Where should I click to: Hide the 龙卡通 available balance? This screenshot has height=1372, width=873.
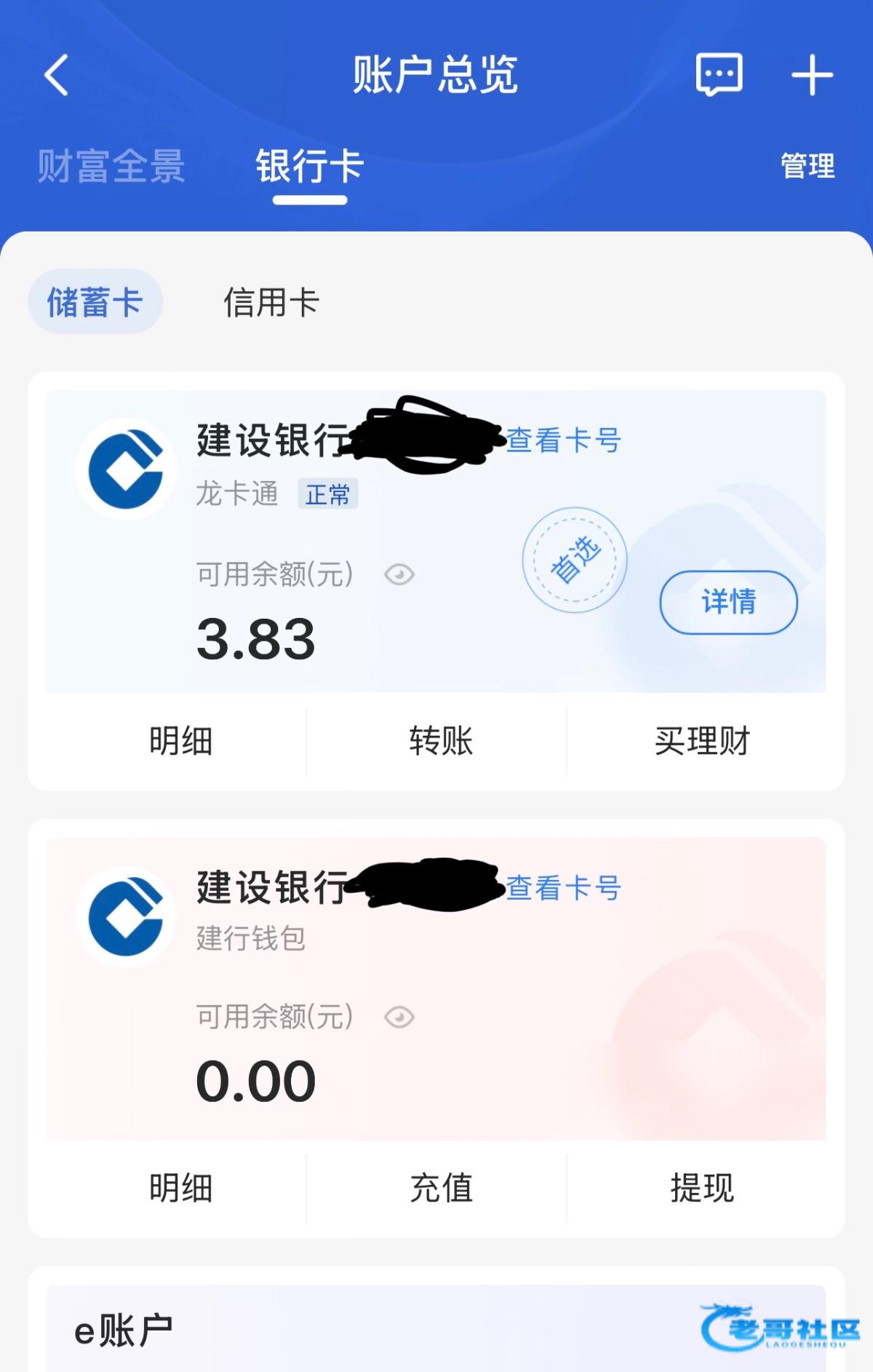[x=399, y=575]
